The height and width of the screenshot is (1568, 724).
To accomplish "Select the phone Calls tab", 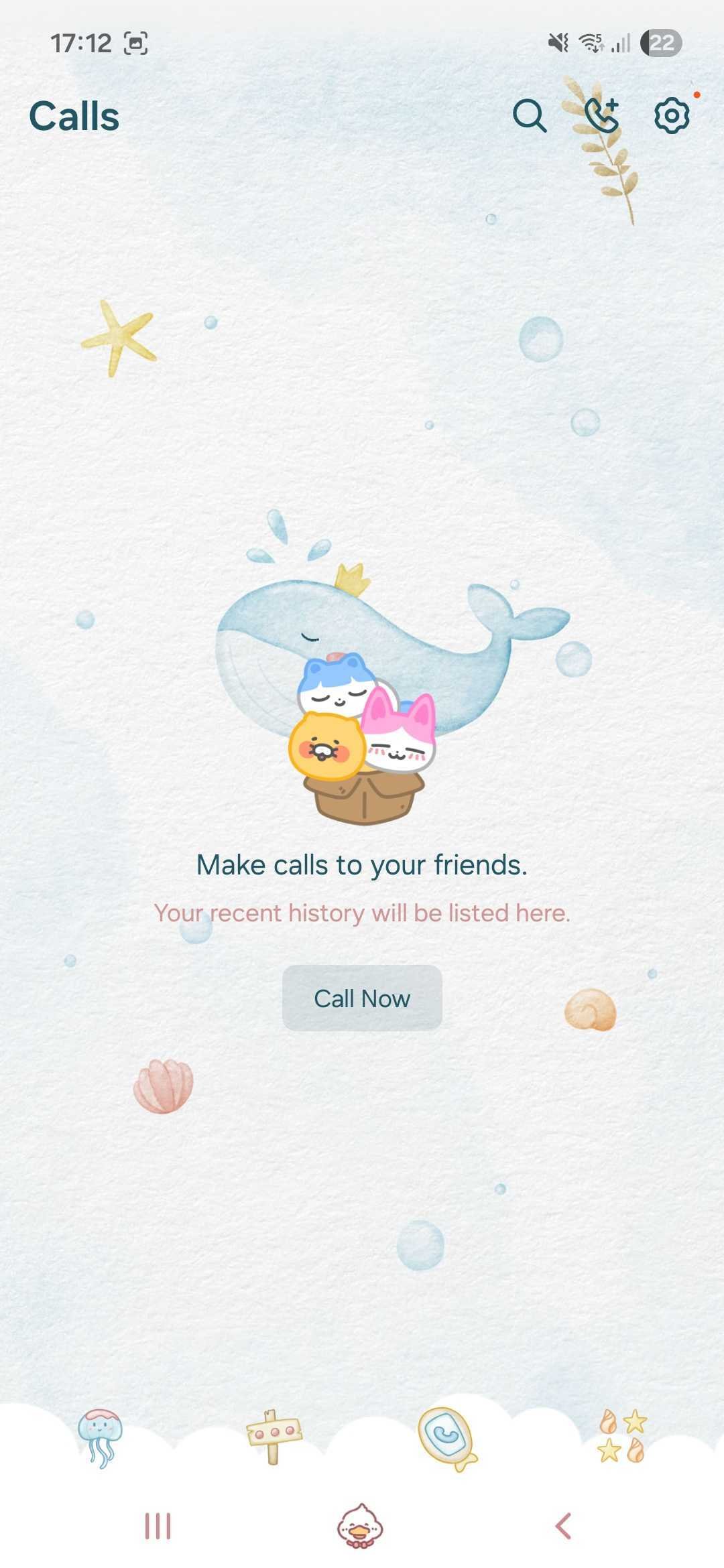I will (x=446, y=1437).
